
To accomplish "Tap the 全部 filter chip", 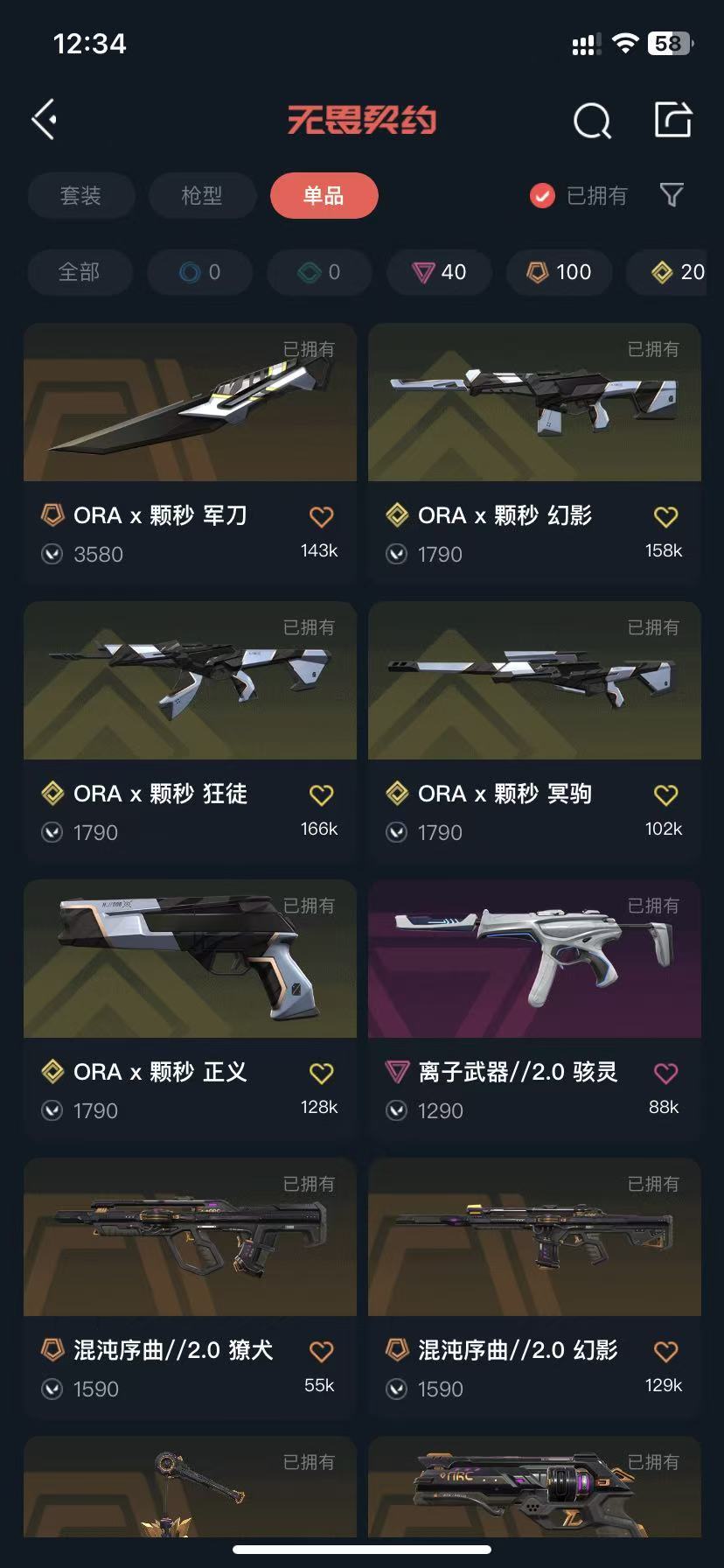I will click(x=80, y=272).
